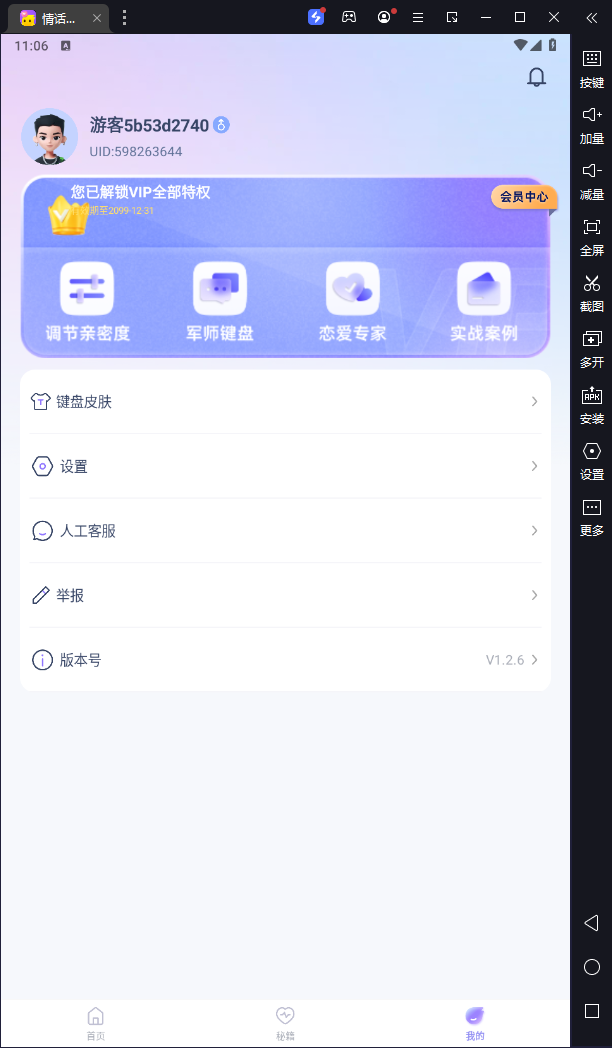Image resolution: width=612 pixels, height=1048 pixels.
Task: Check the 版本号 version row
Action: coord(285,660)
